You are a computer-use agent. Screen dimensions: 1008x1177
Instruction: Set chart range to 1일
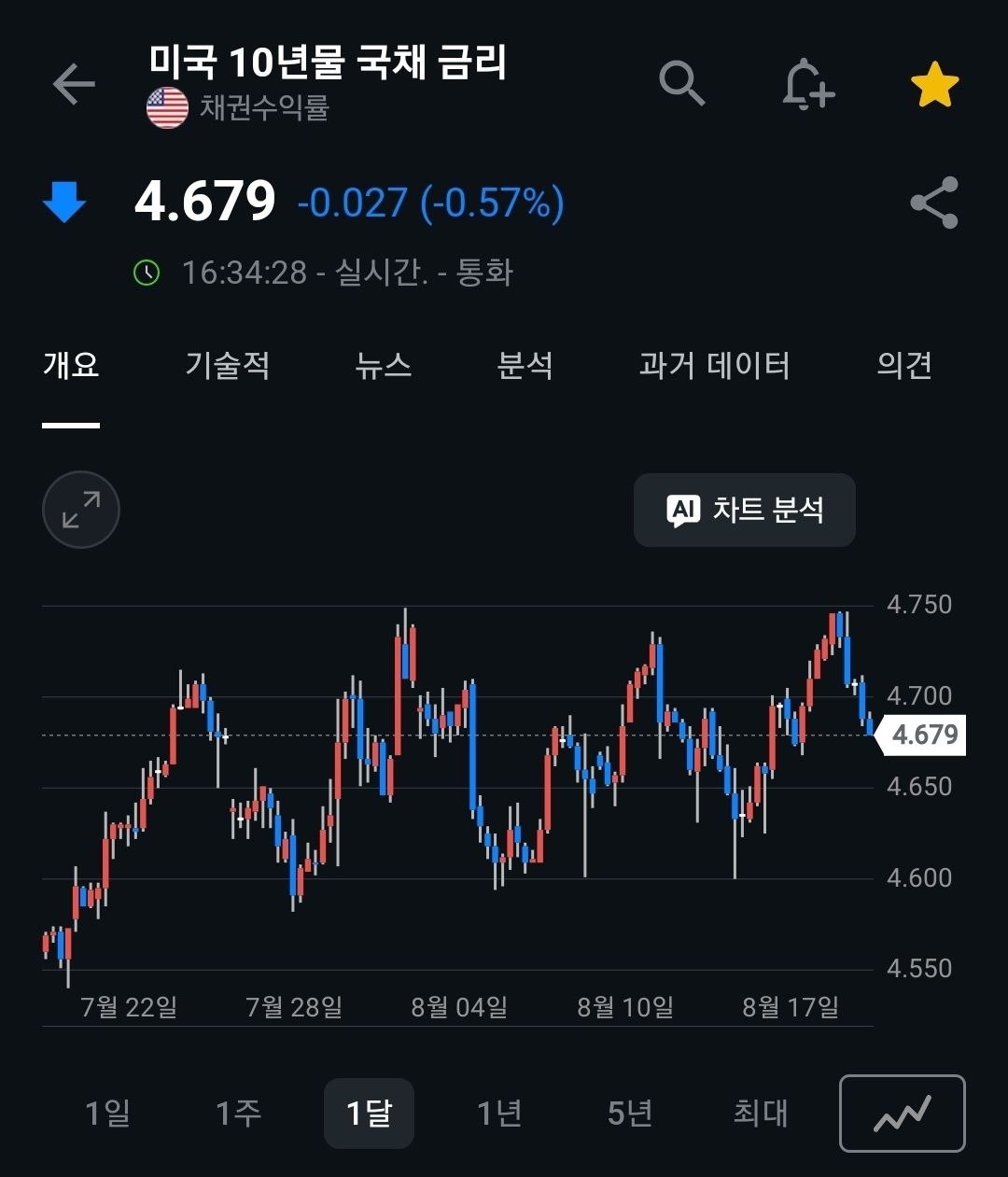108,1113
